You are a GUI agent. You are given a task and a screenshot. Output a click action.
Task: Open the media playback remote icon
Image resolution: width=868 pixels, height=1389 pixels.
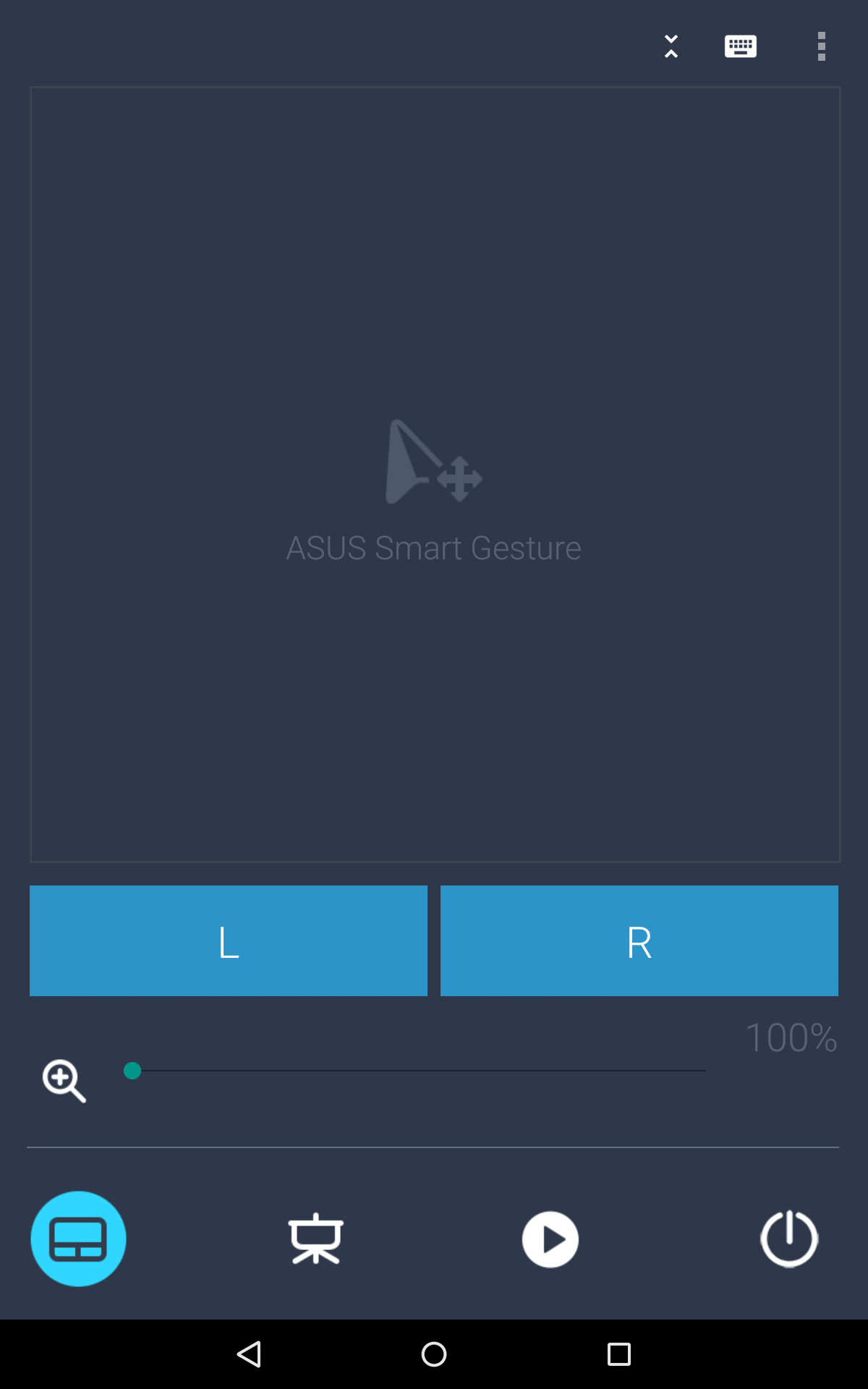pos(550,1239)
